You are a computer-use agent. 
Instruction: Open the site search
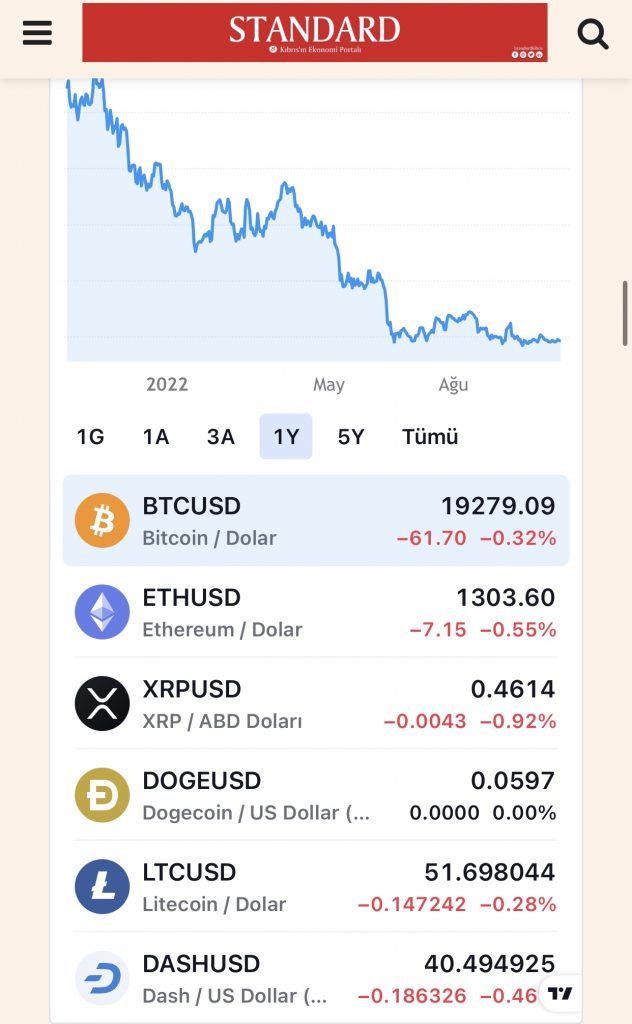tap(593, 34)
